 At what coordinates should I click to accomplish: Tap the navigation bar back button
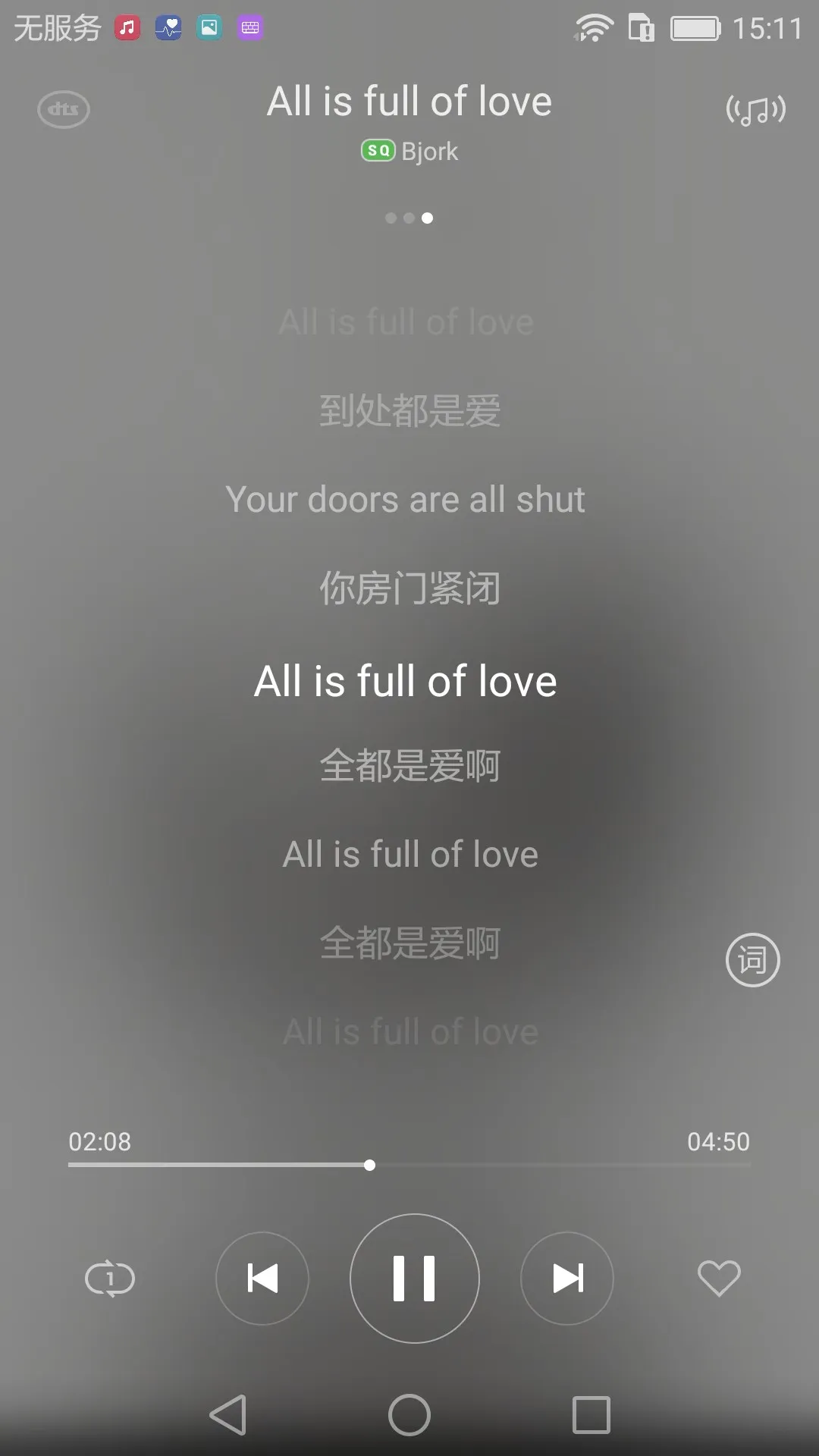pos(227,1415)
